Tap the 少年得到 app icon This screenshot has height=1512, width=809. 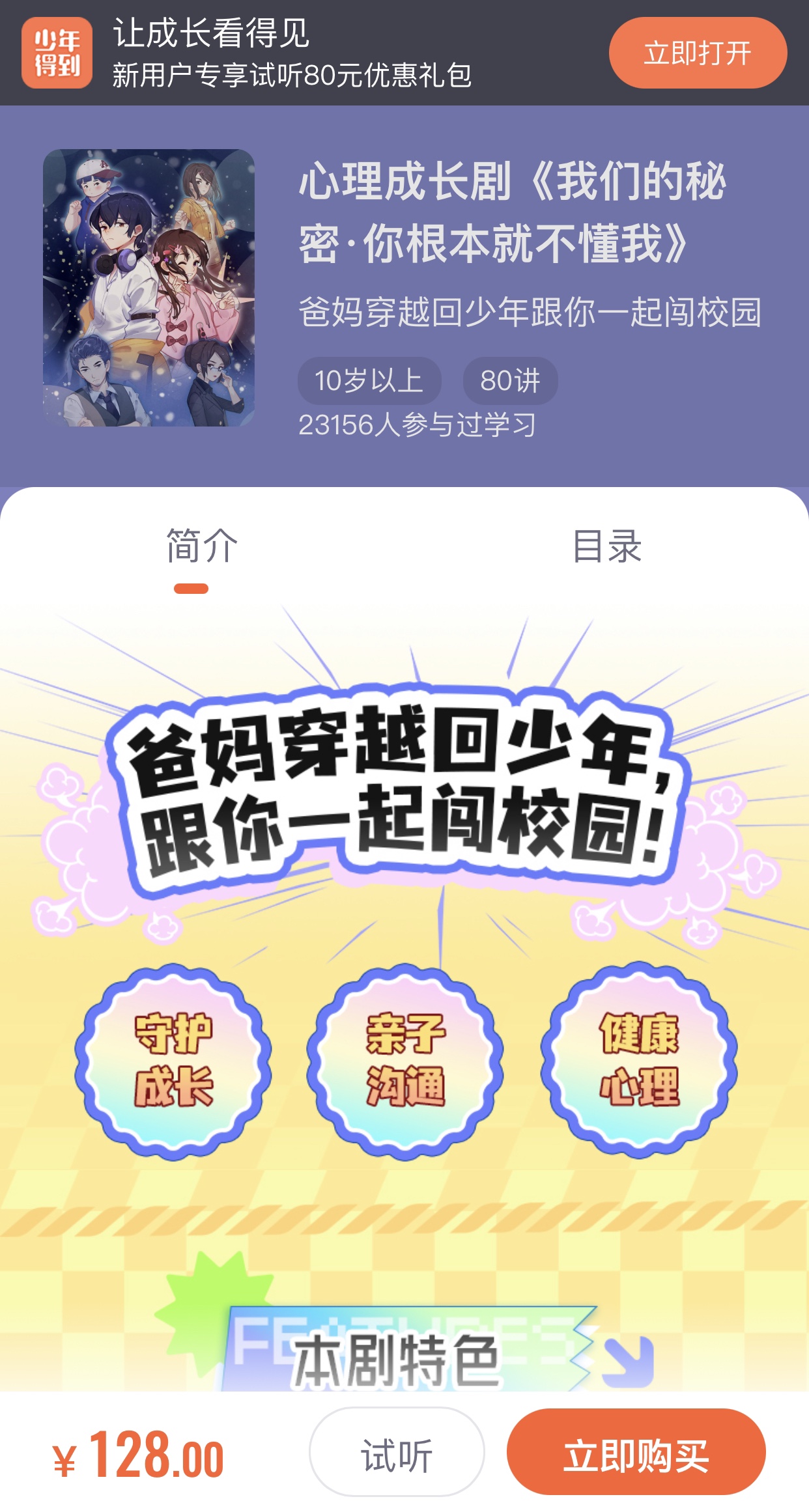tap(57, 53)
